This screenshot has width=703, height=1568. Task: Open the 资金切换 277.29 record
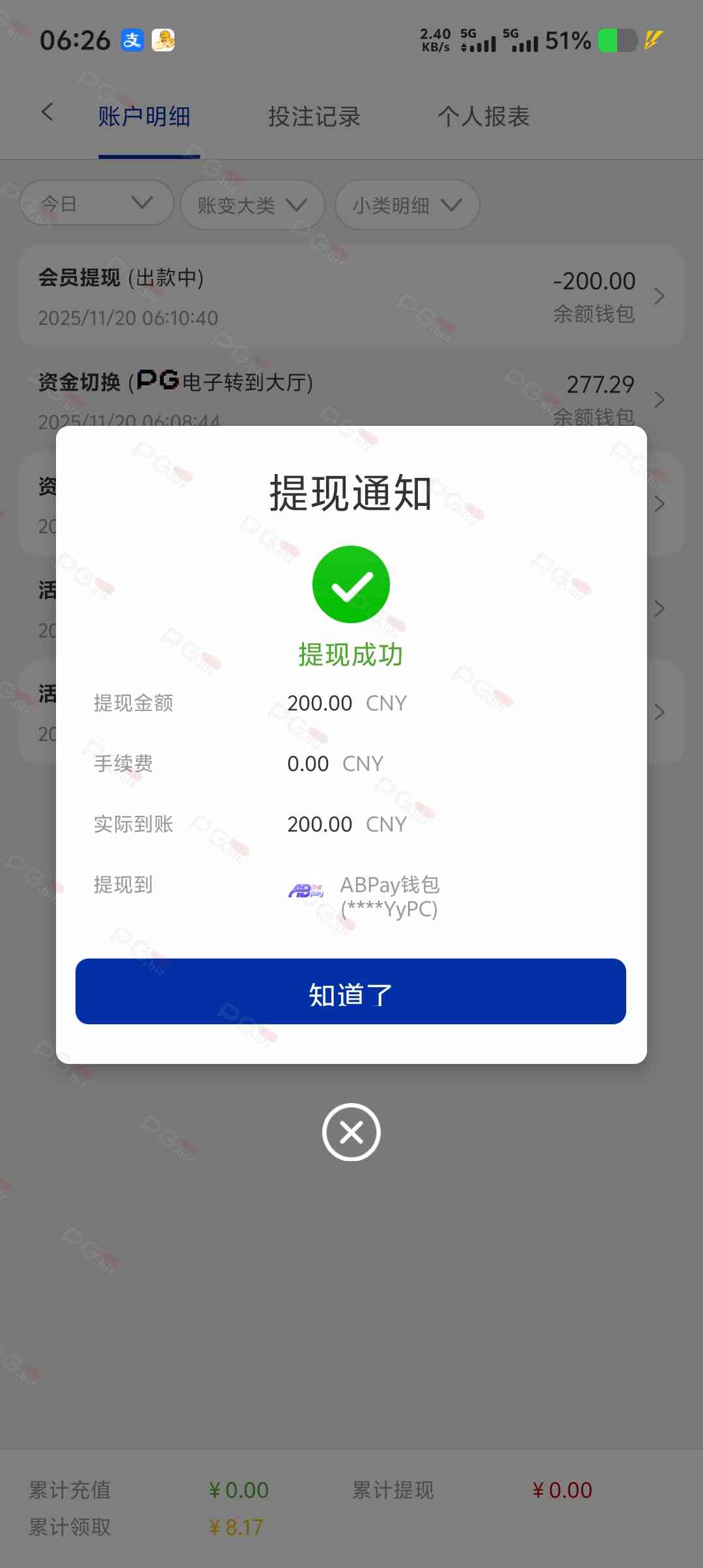pyautogui.click(x=351, y=391)
